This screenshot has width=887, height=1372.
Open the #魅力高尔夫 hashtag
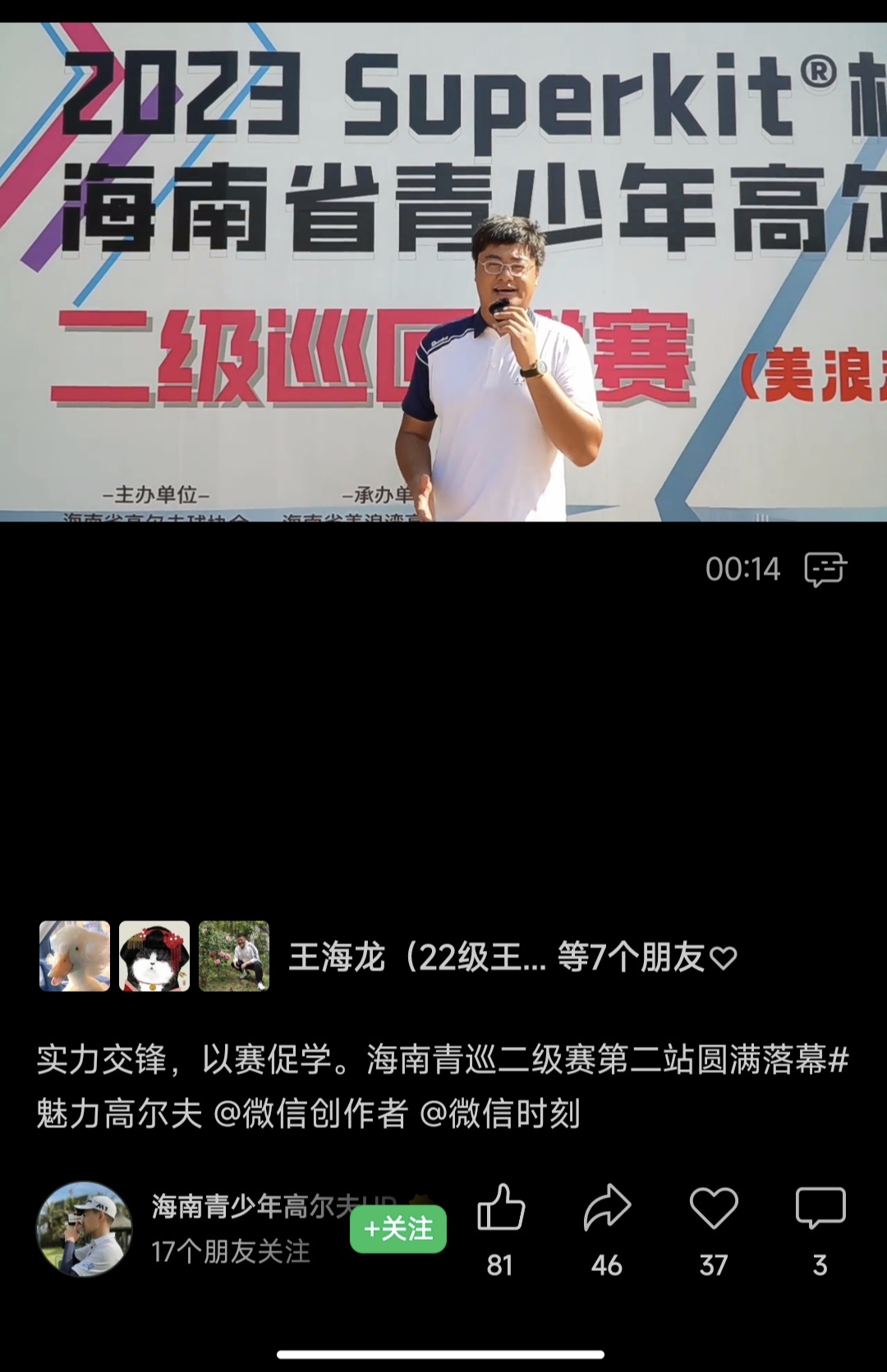pyautogui.click(x=119, y=1114)
